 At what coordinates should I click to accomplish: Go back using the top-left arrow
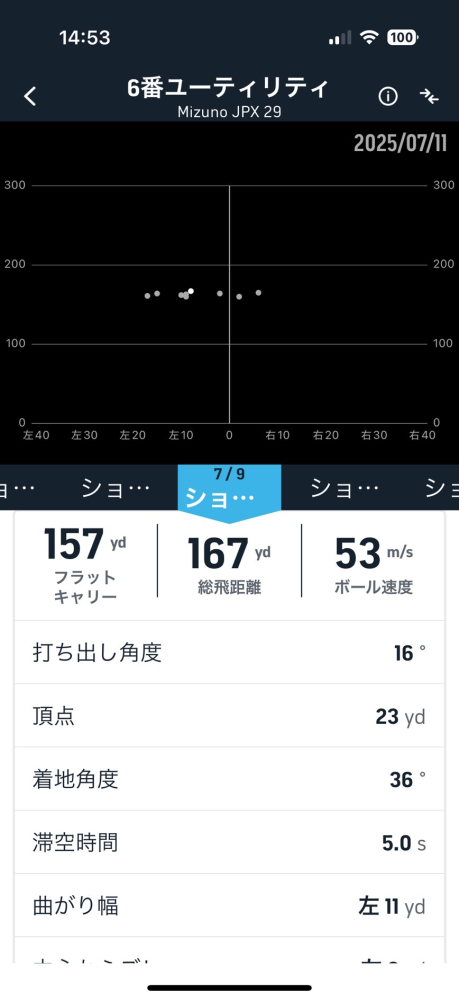[30, 96]
